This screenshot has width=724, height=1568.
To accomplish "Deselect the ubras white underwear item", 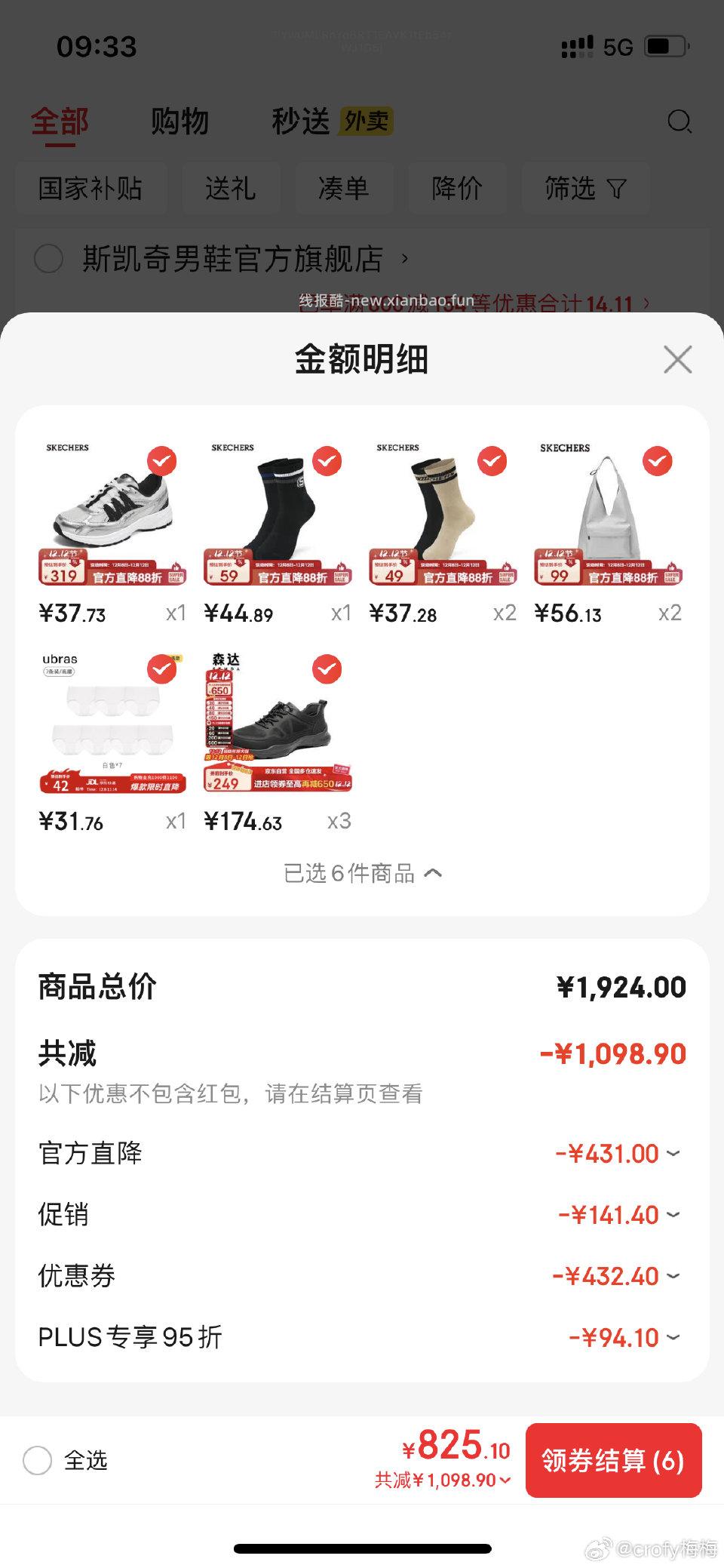I will [161, 669].
